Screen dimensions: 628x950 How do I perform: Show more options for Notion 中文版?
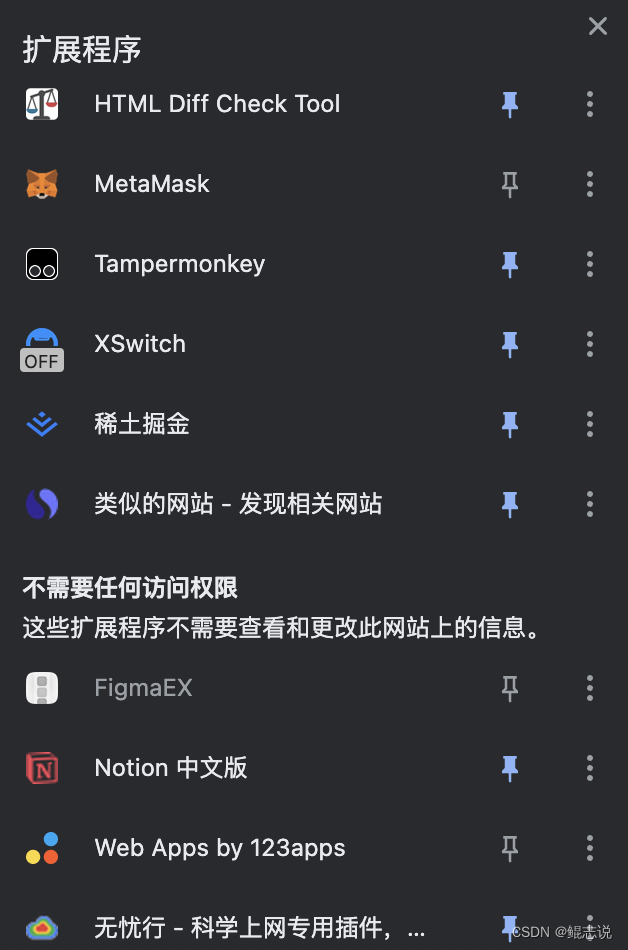point(590,768)
